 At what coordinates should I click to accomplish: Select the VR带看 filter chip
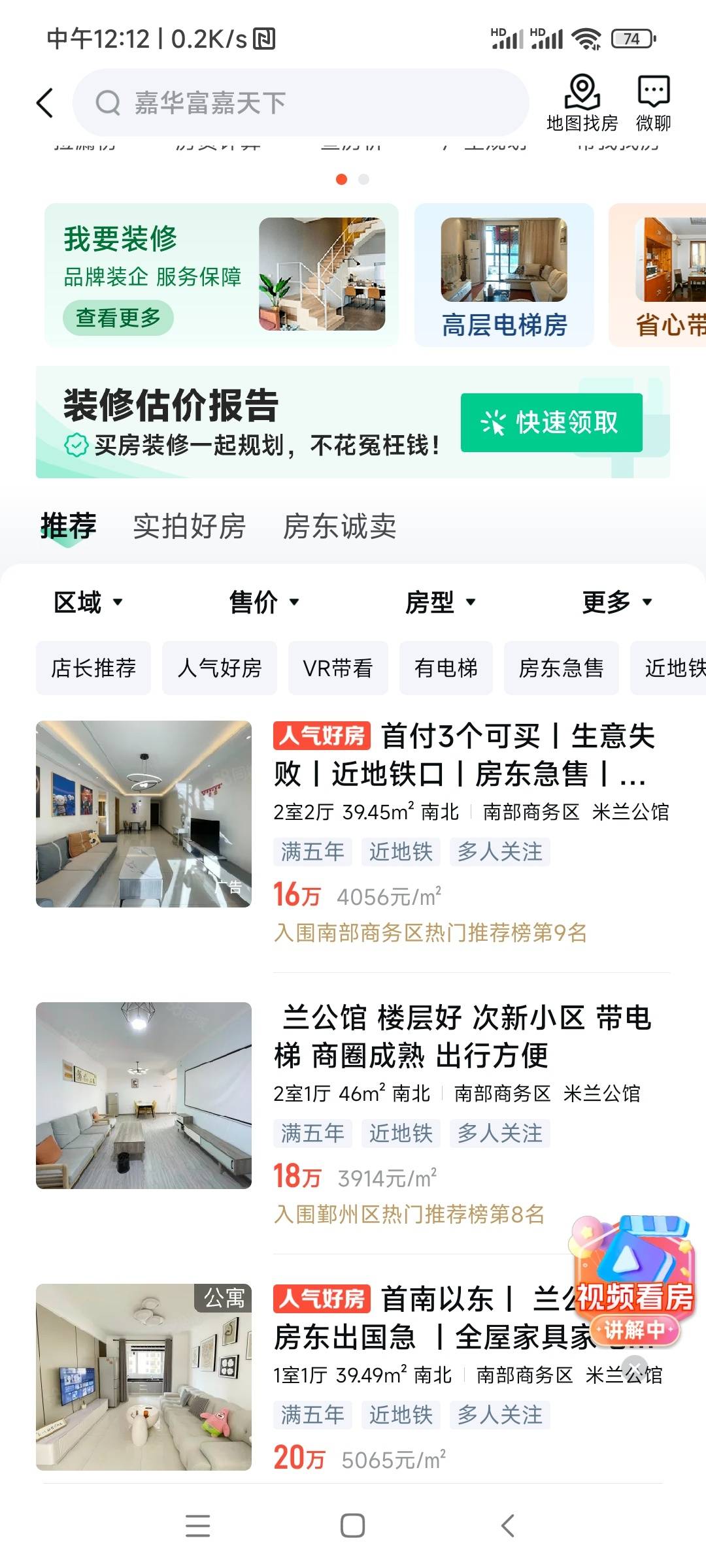pos(337,668)
